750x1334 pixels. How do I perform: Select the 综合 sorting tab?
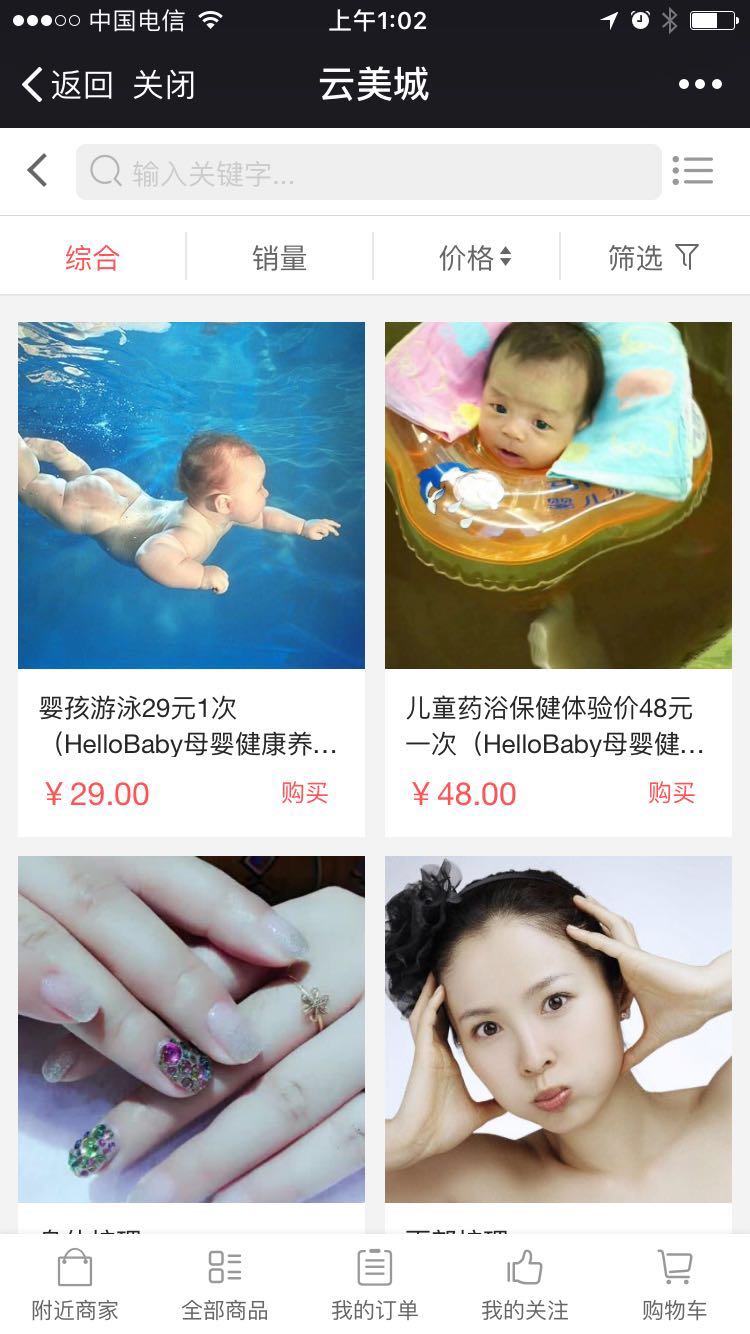[x=92, y=258]
